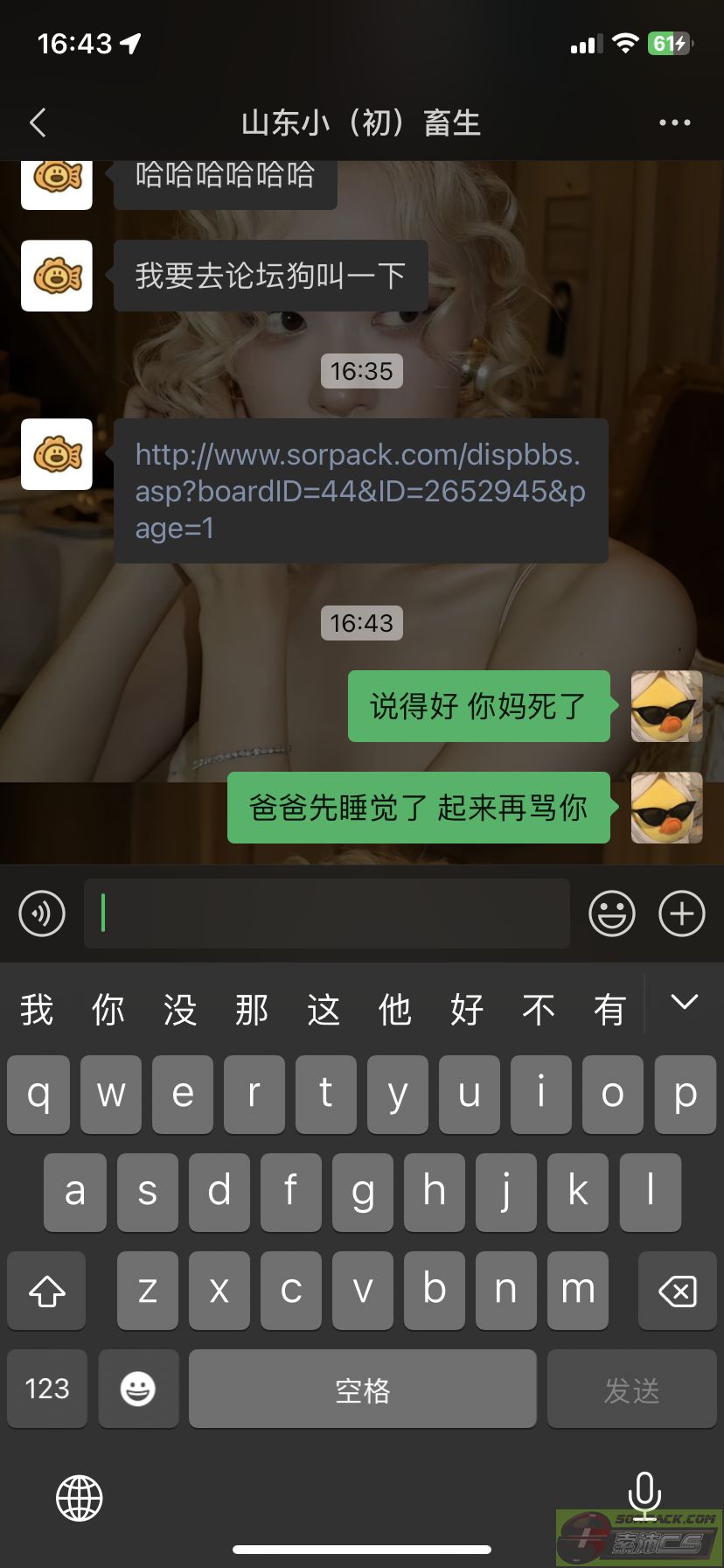724x1568 pixels.
Task: Switch keyboard to 123 numbers
Action: [47, 1389]
